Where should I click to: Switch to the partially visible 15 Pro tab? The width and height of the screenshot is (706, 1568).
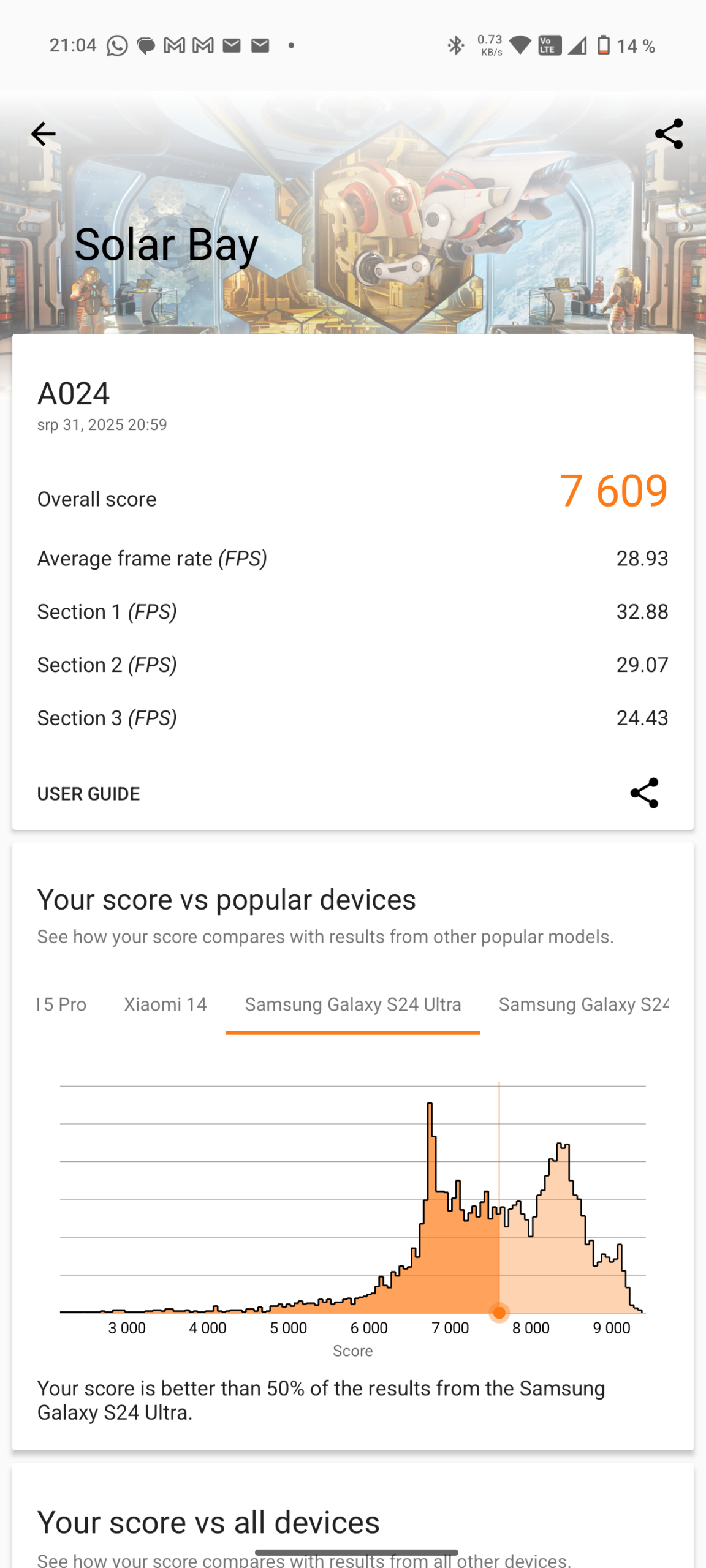click(61, 1005)
